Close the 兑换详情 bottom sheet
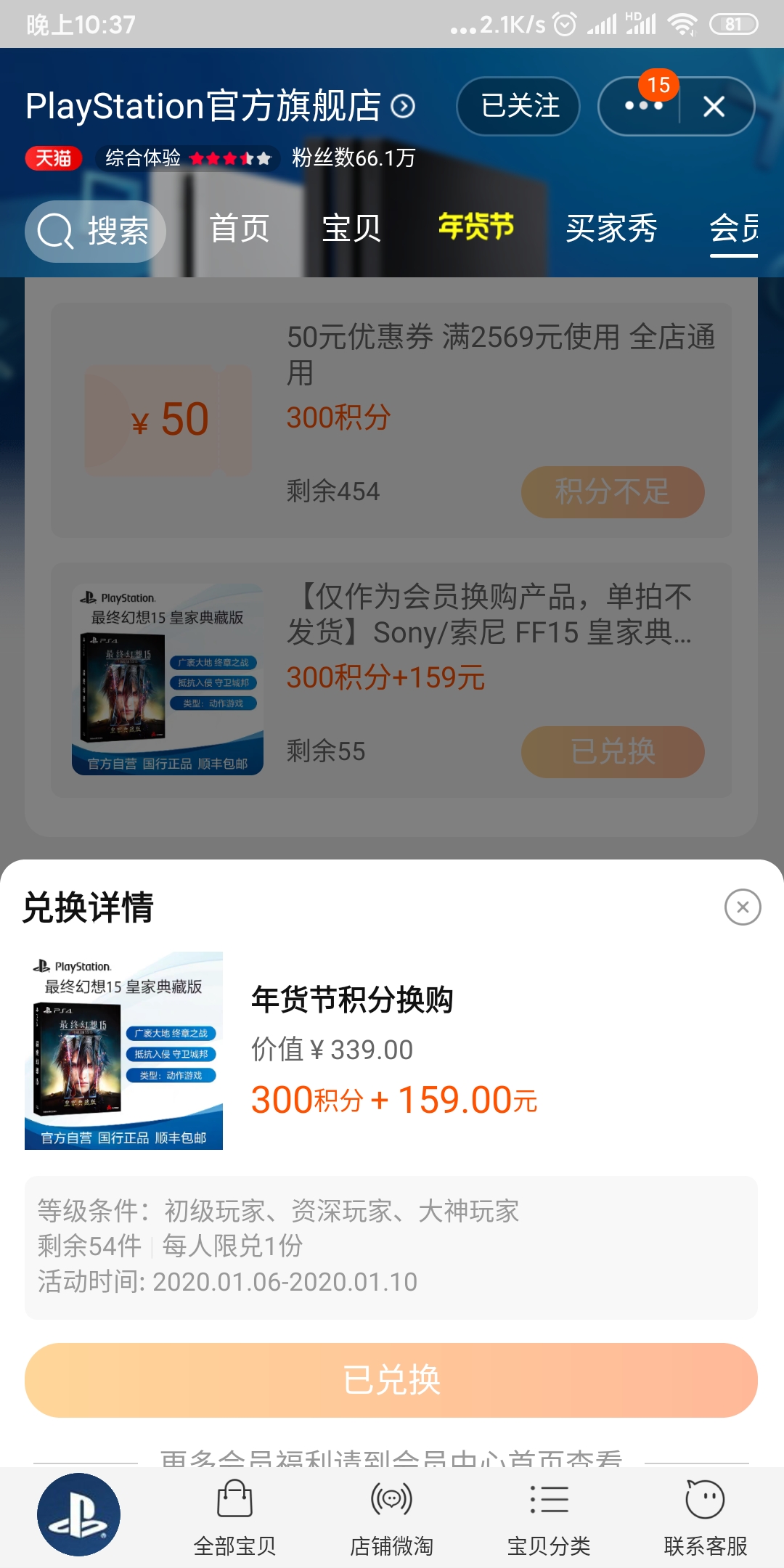The height and width of the screenshot is (1568, 784). click(x=743, y=907)
